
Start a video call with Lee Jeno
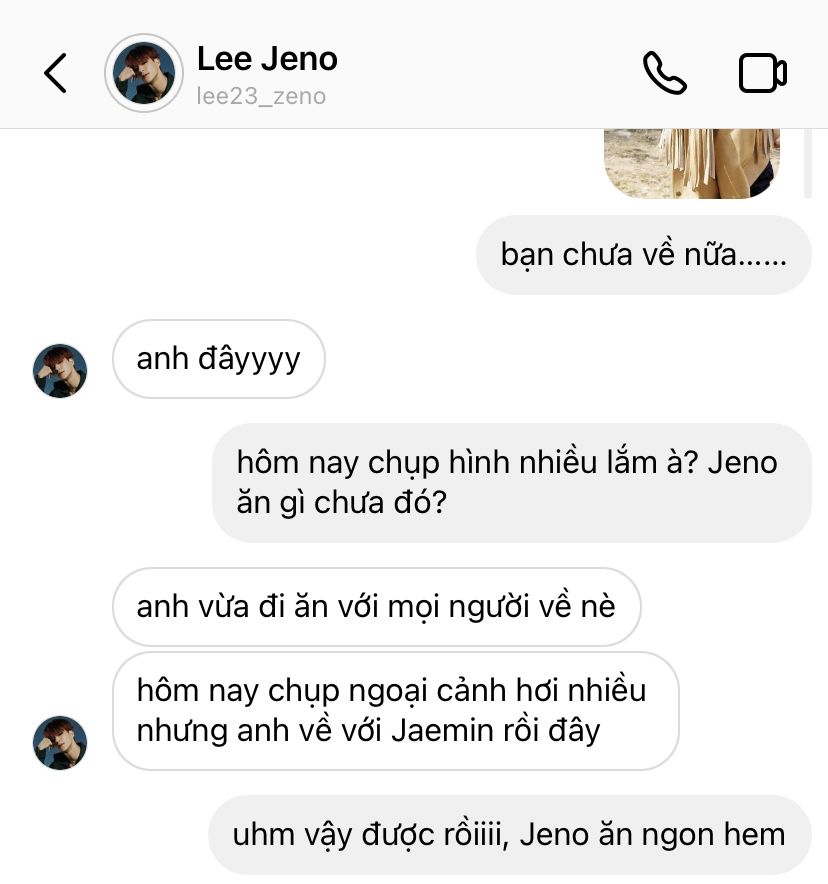click(x=762, y=73)
